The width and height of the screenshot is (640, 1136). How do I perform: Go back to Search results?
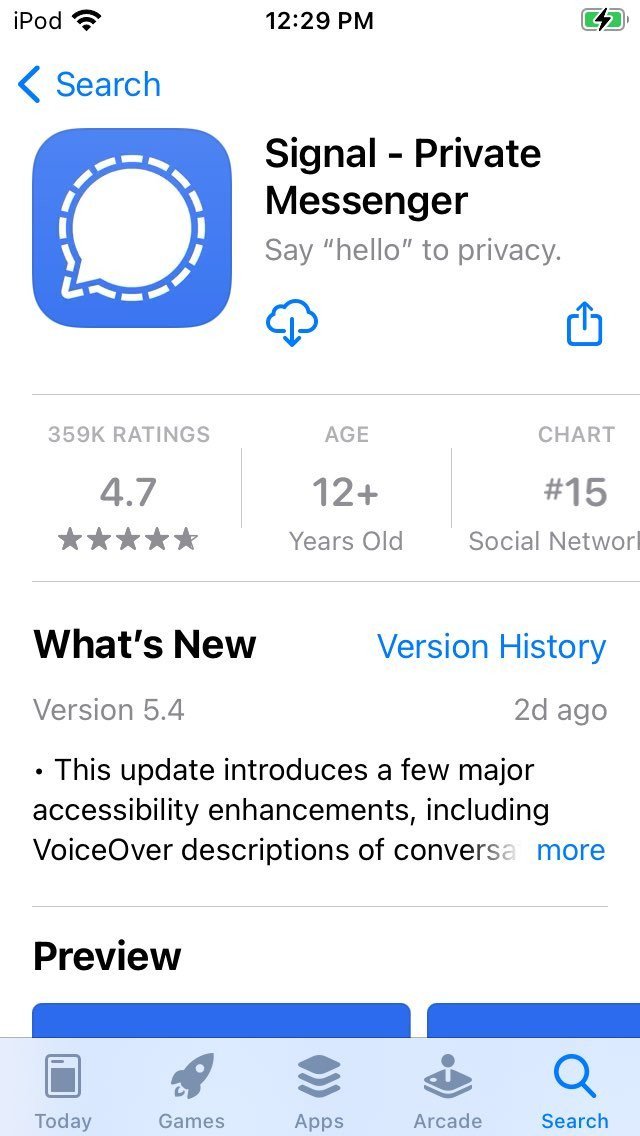(x=88, y=84)
